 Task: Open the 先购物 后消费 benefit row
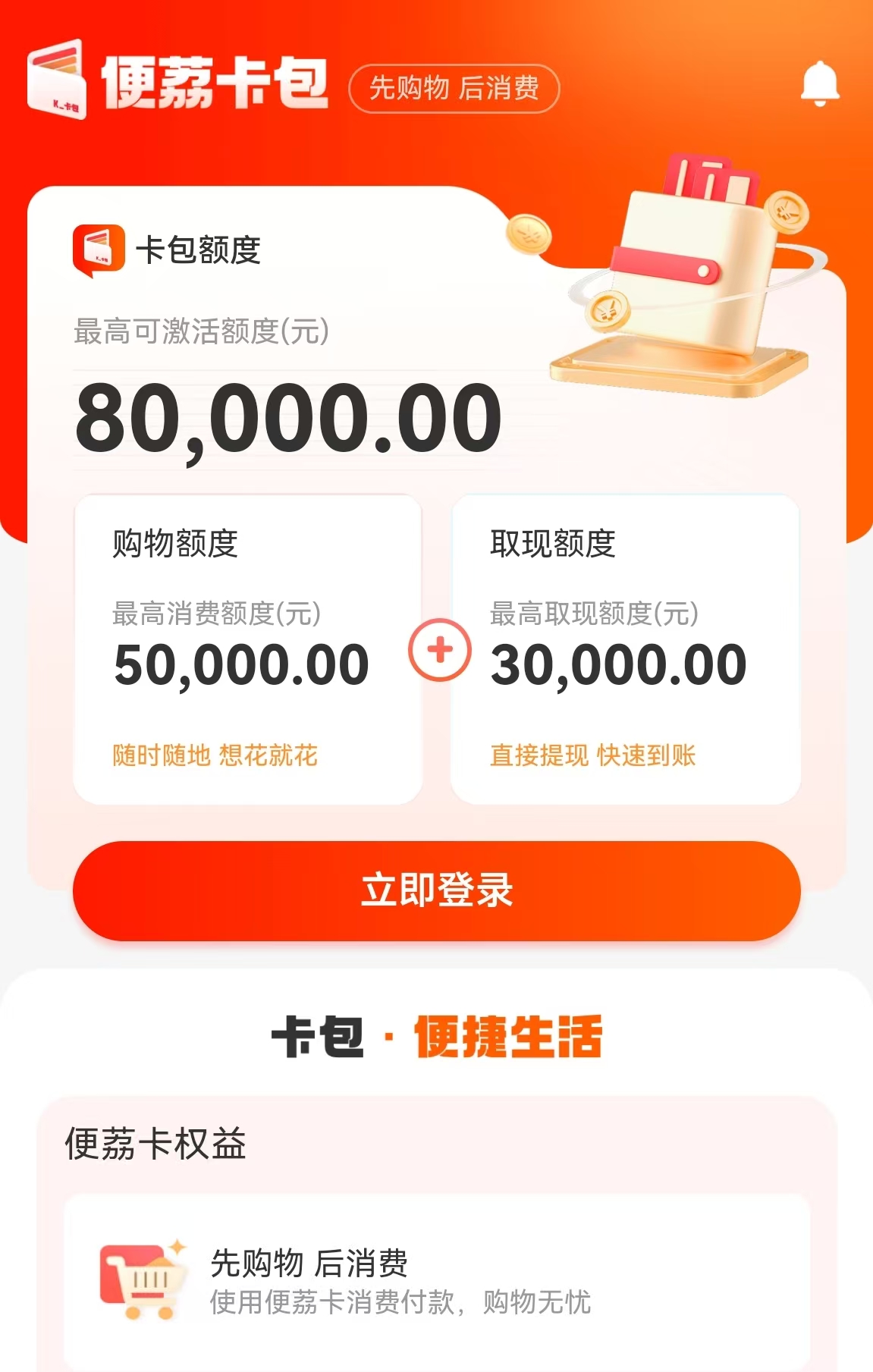click(x=436, y=1282)
